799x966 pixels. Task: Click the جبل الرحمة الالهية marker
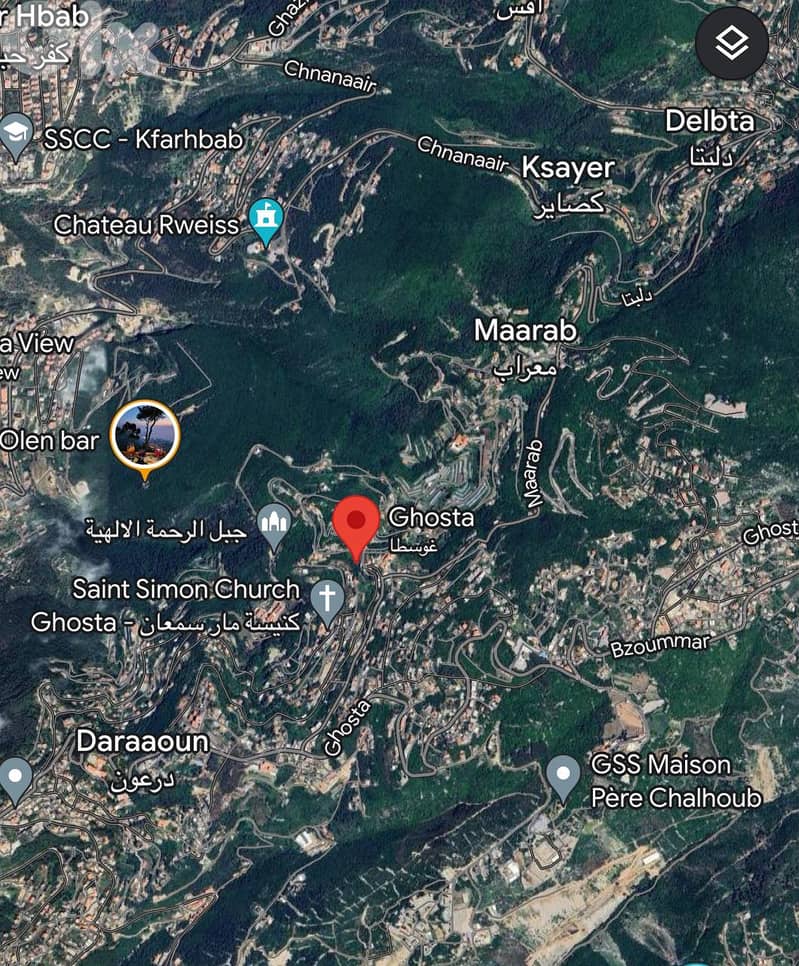pyautogui.click(x=273, y=522)
